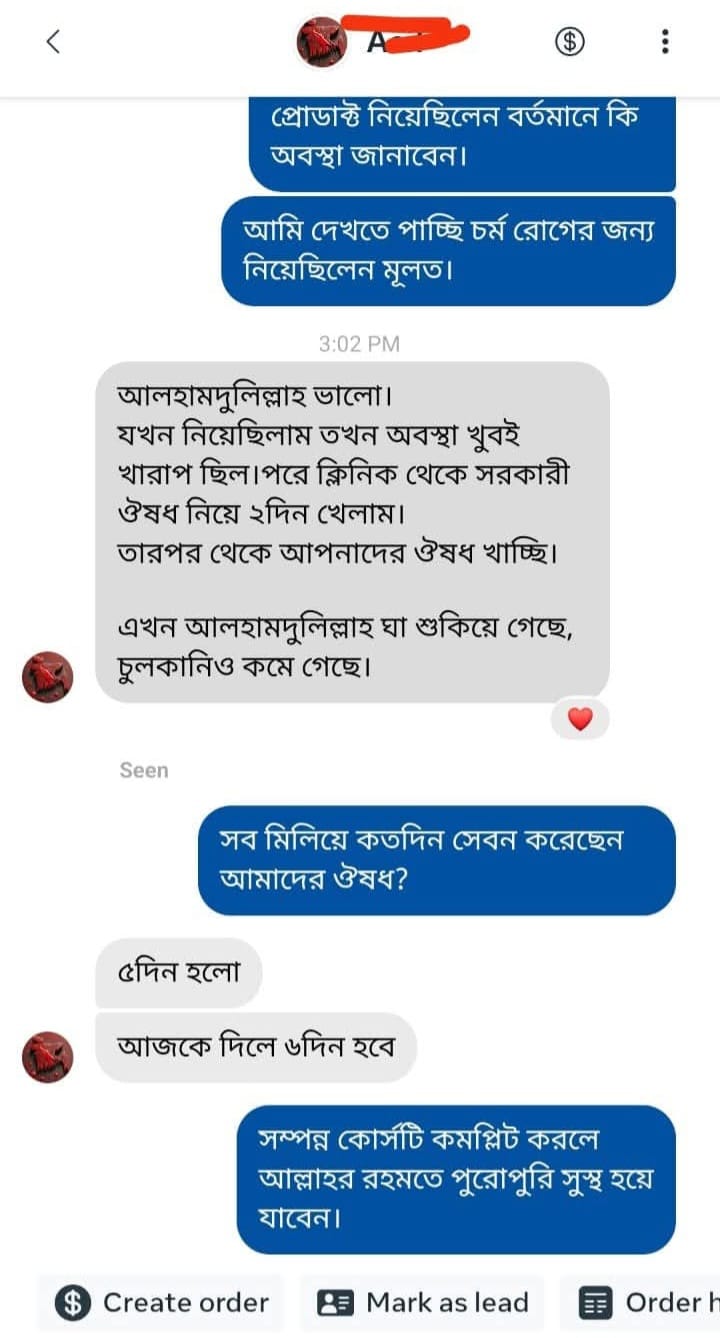The width and height of the screenshot is (720, 1338).
Task: Open the payments dollar icon in header
Action: [570, 42]
